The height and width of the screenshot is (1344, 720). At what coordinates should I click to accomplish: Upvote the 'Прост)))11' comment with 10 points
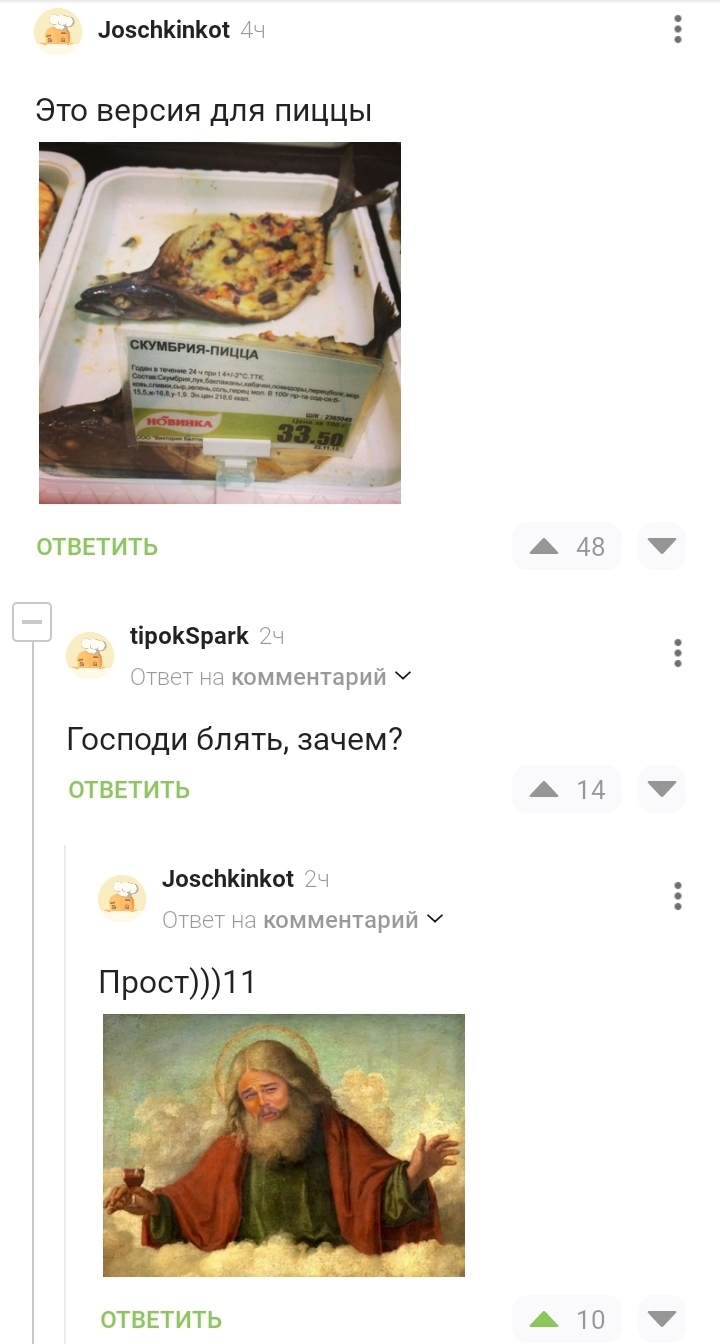pos(545,1319)
